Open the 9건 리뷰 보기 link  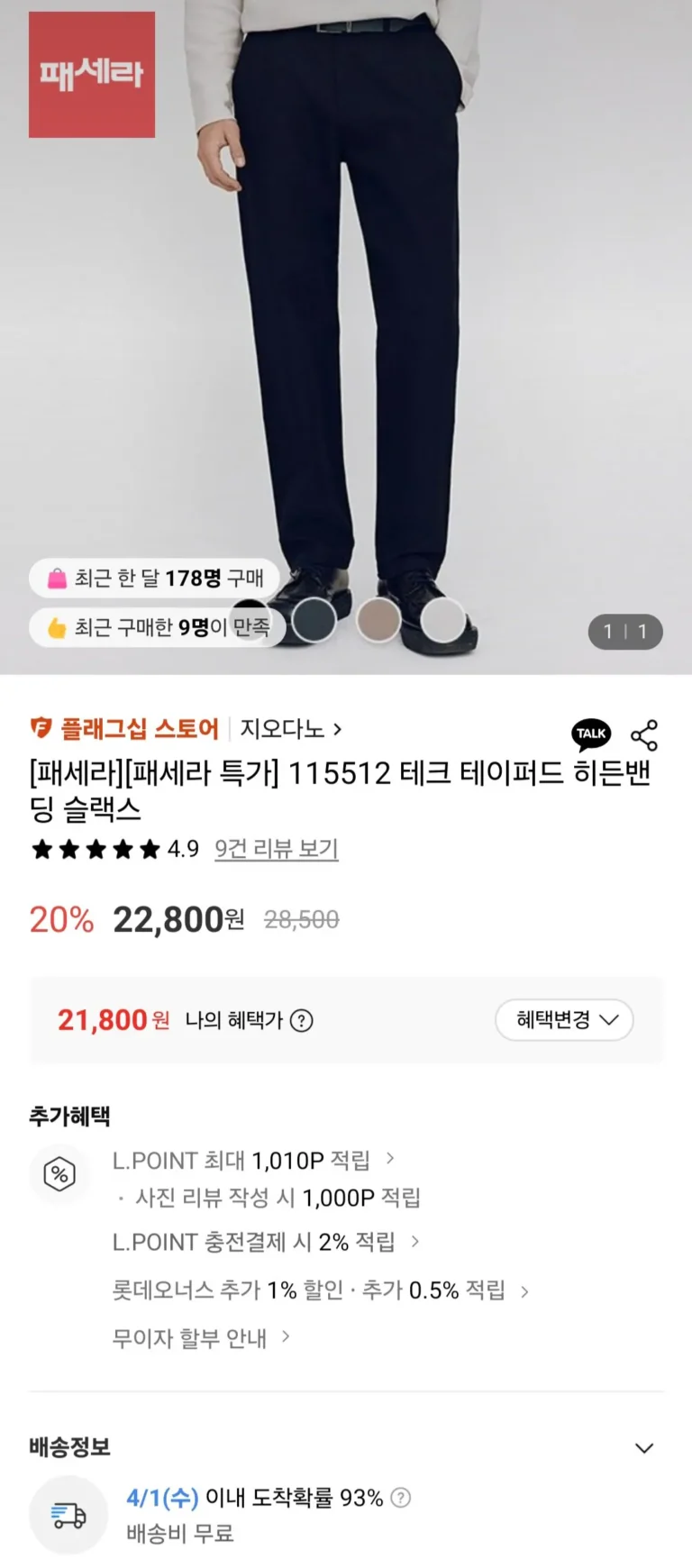click(x=276, y=849)
